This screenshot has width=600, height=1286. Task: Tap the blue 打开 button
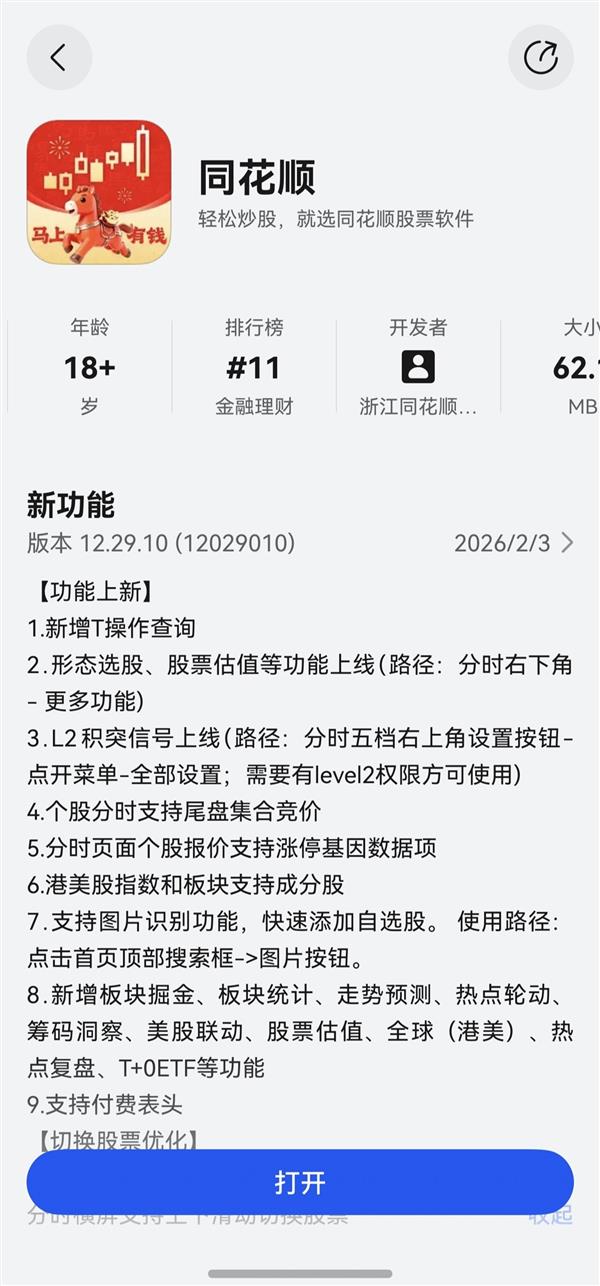300,1182
